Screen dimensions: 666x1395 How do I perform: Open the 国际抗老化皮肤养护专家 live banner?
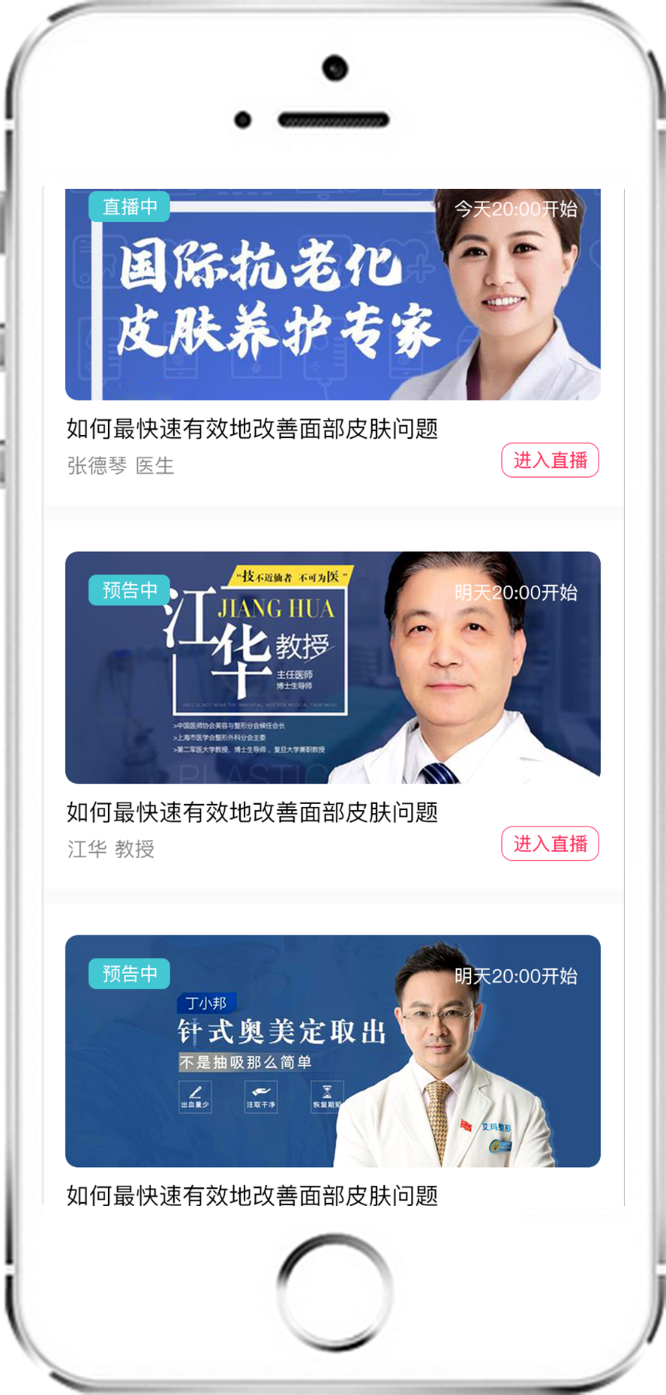(332, 295)
